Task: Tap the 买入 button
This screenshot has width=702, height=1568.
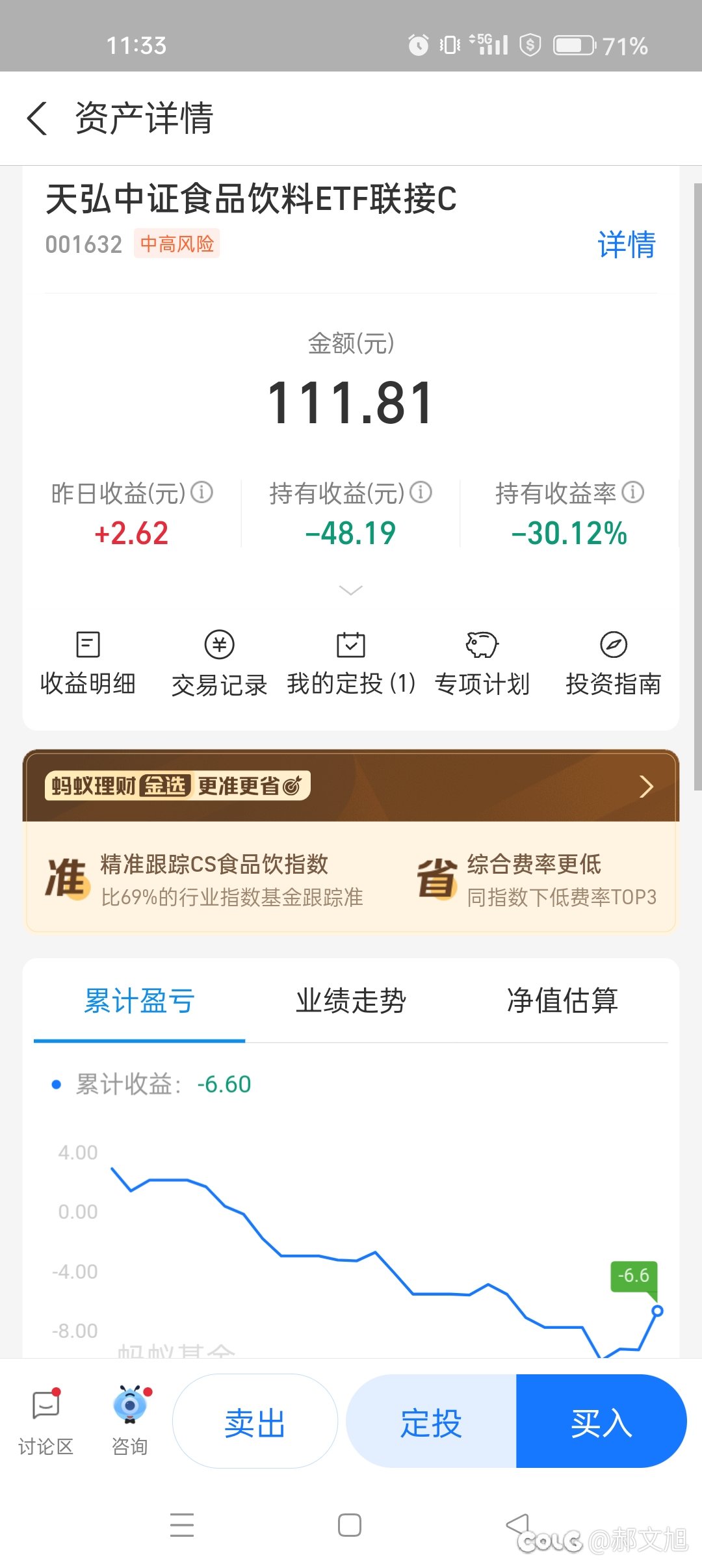Action: point(601,1422)
